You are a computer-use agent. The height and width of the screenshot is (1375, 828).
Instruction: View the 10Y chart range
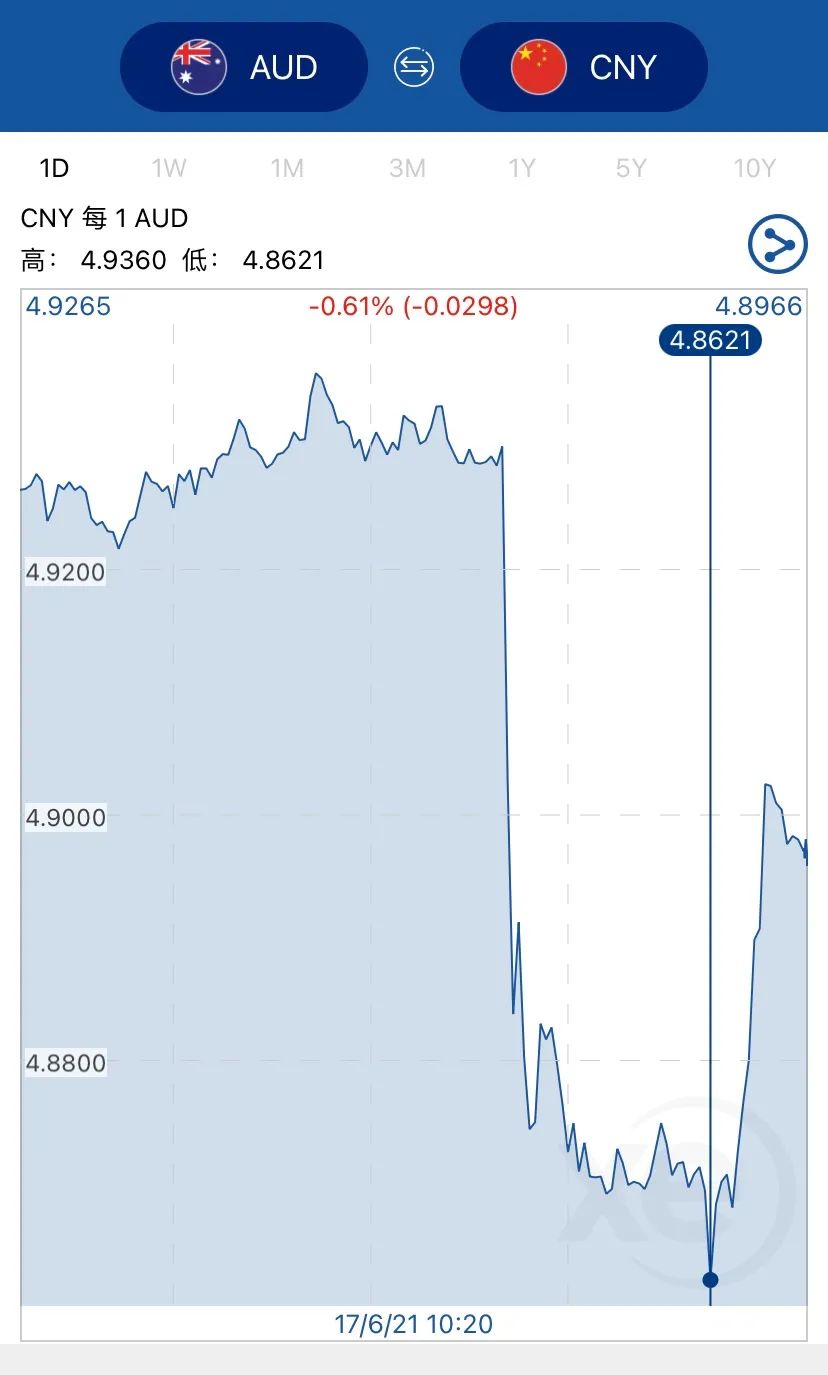[x=754, y=168]
